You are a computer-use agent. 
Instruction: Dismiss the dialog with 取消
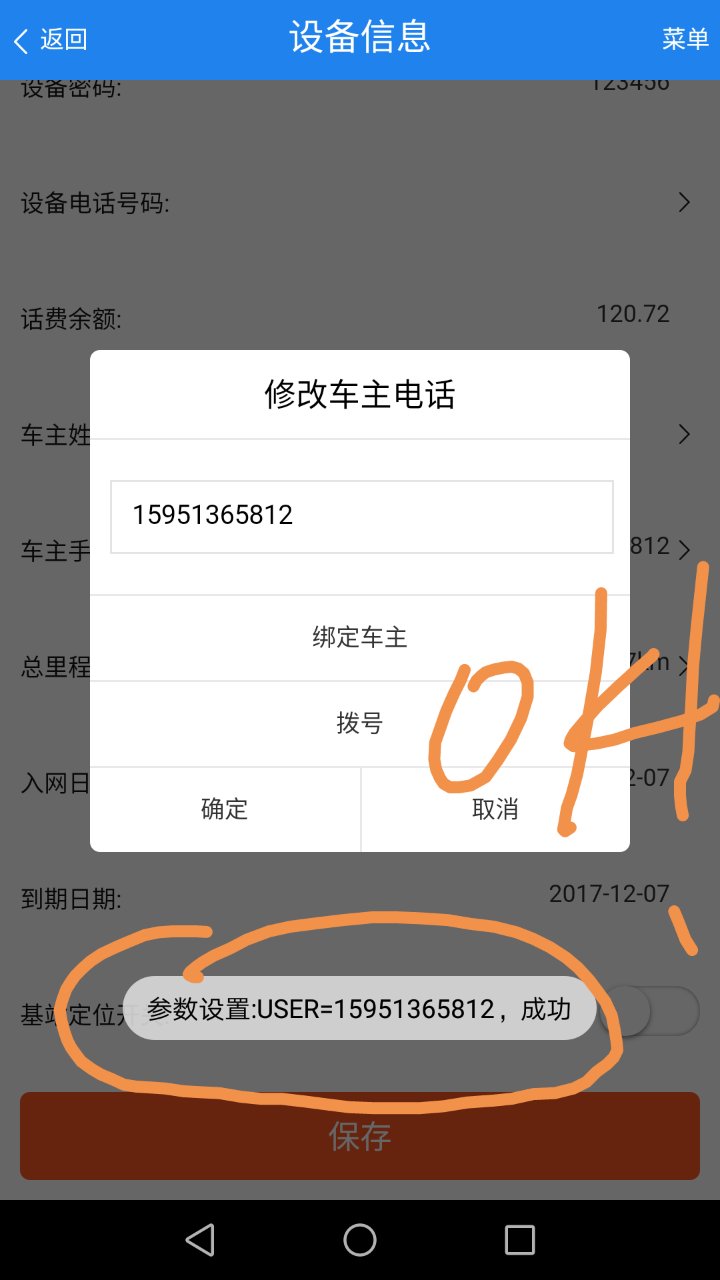pos(495,809)
